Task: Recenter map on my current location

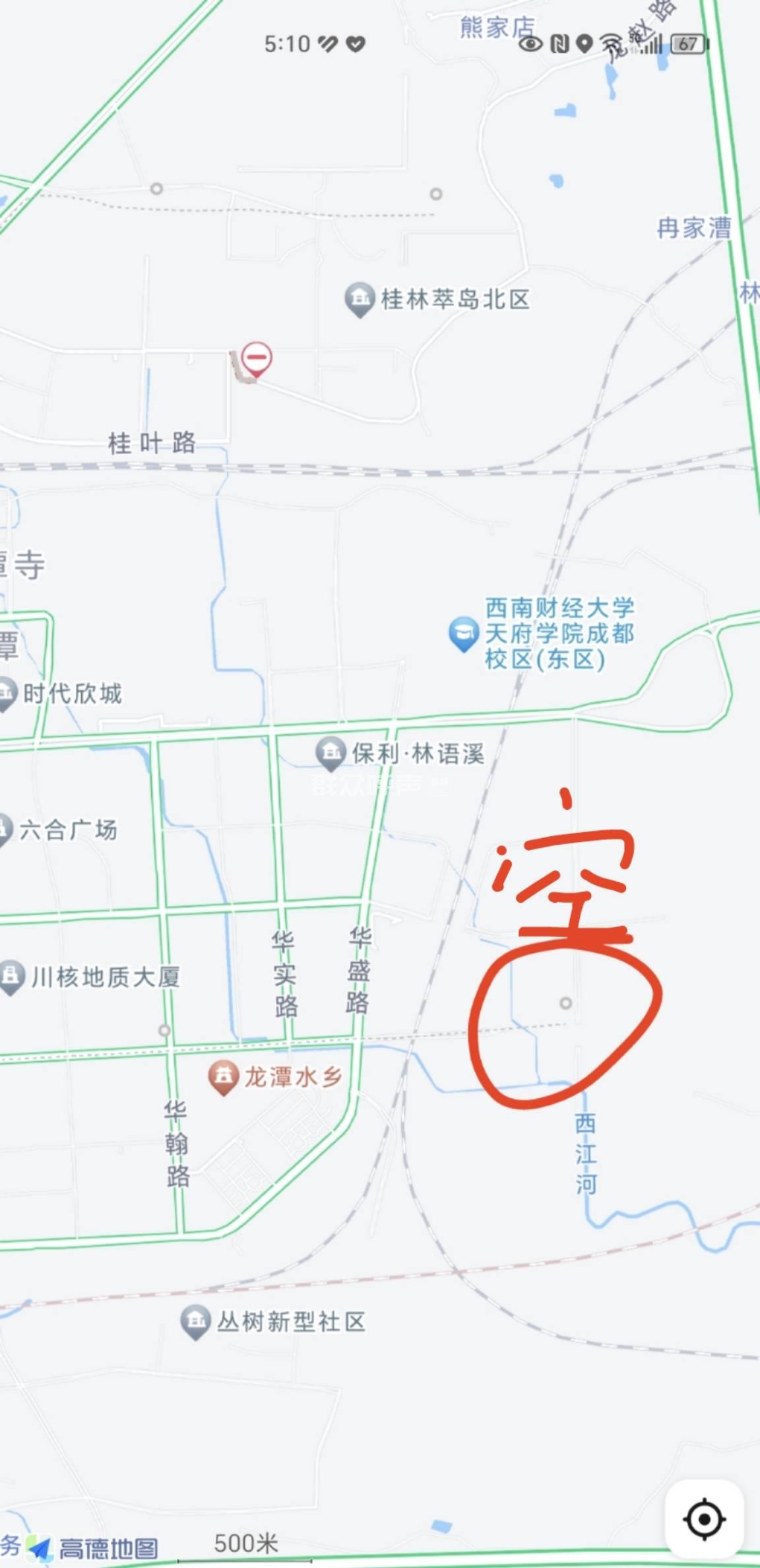Action: [x=704, y=1519]
